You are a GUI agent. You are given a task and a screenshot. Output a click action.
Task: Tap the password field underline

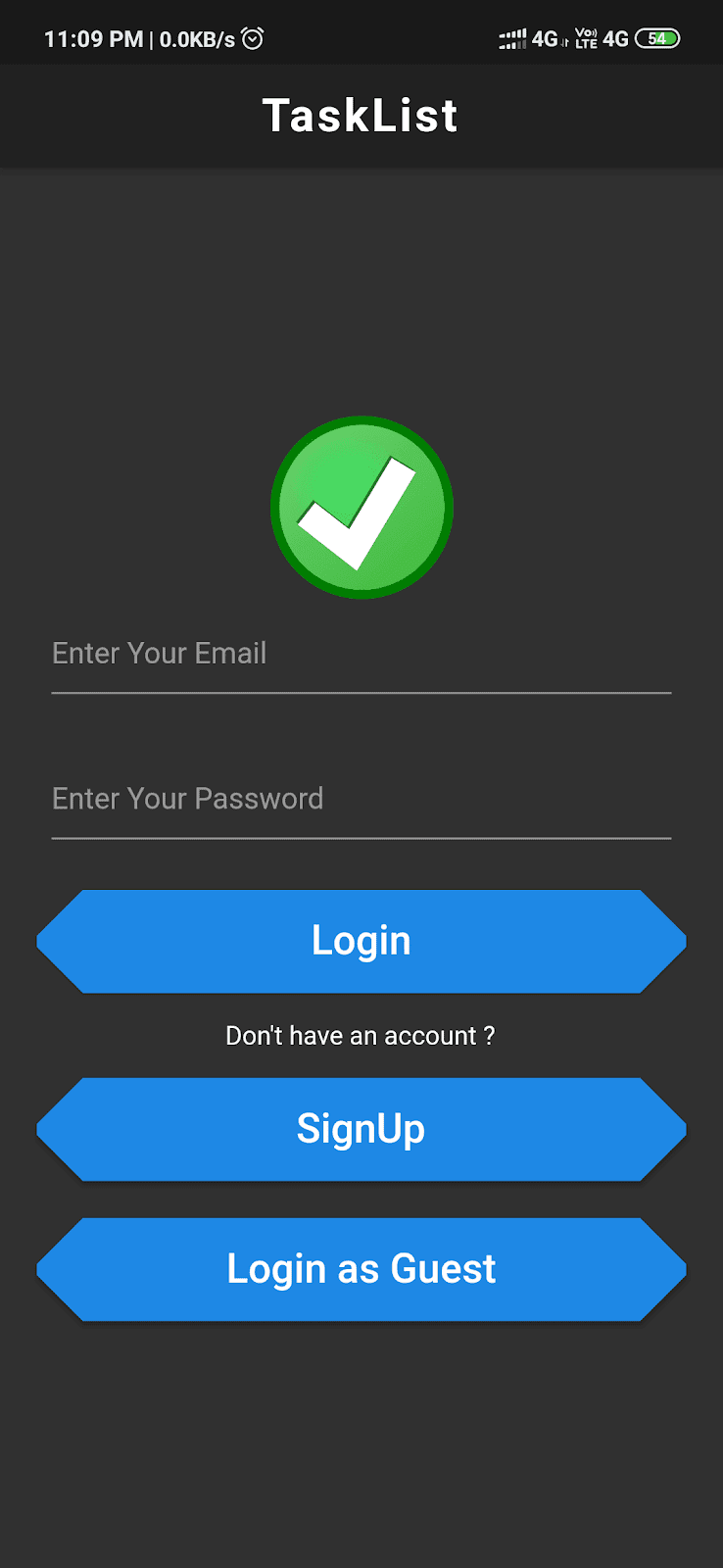coord(361,840)
